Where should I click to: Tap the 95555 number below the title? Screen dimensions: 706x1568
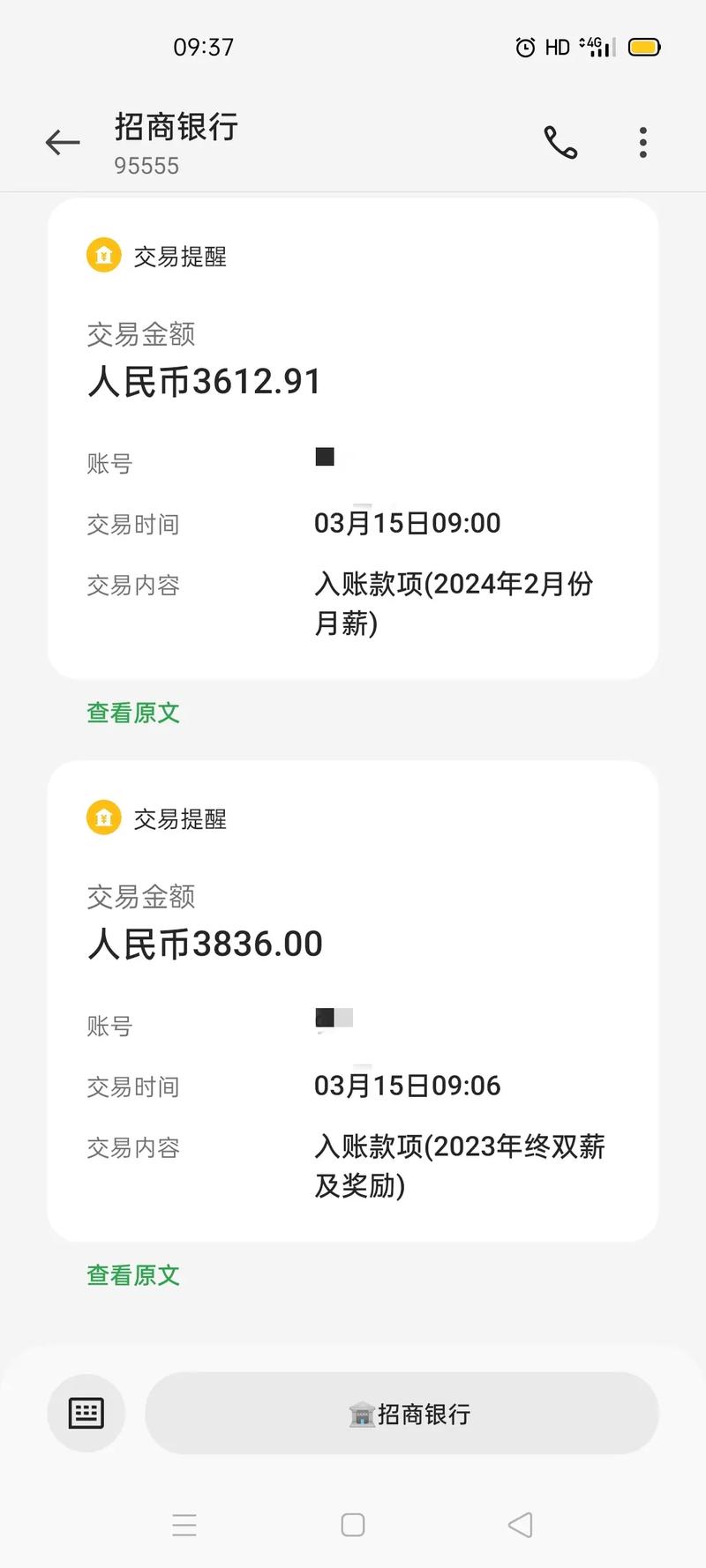tap(146, 166)
